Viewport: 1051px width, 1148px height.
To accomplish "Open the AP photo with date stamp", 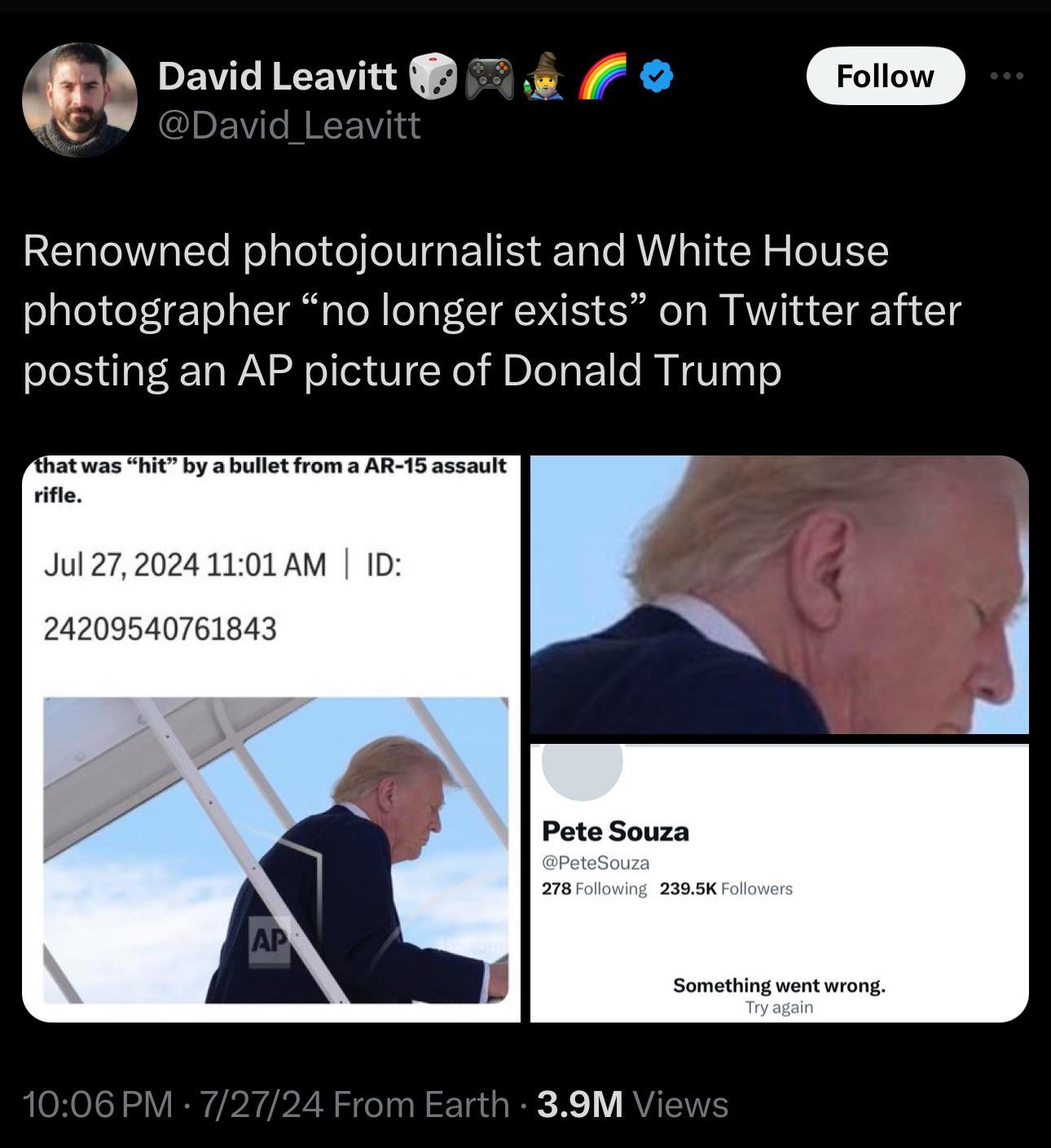I will 270,737.
